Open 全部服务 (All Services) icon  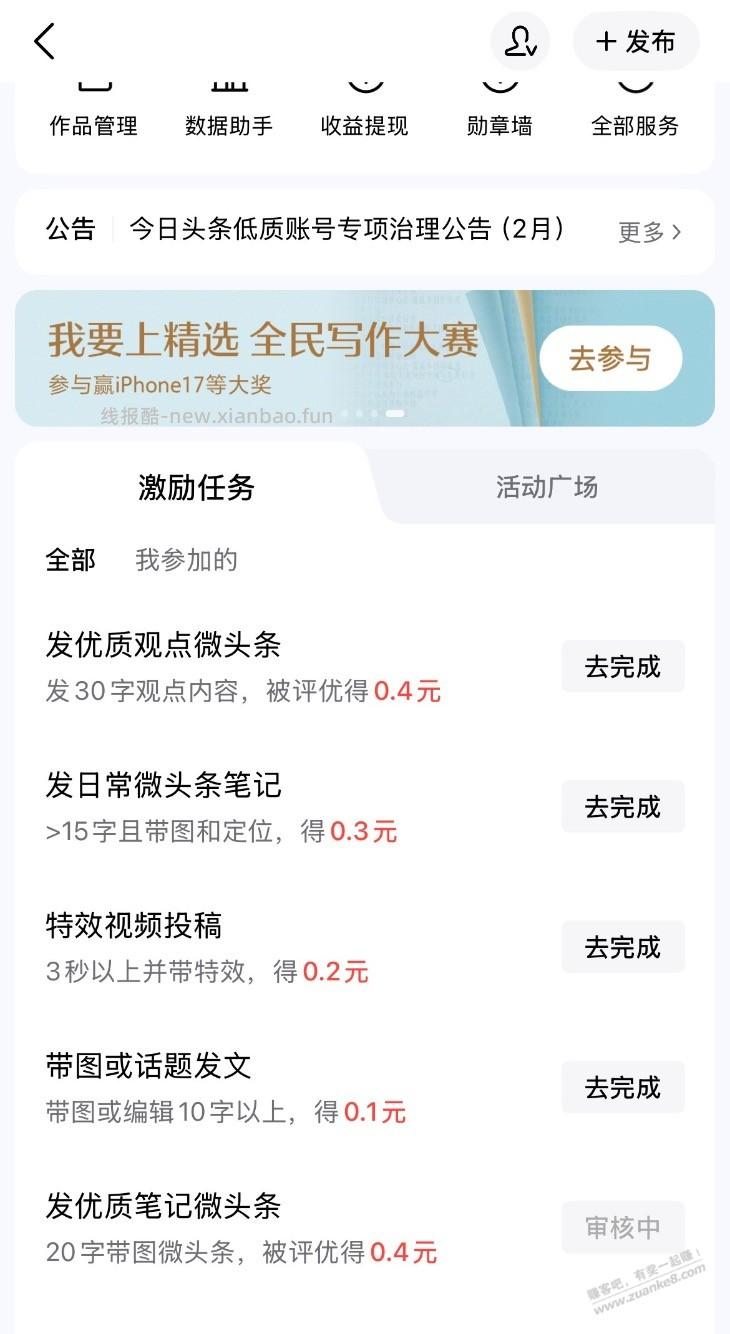click(638, 105)
